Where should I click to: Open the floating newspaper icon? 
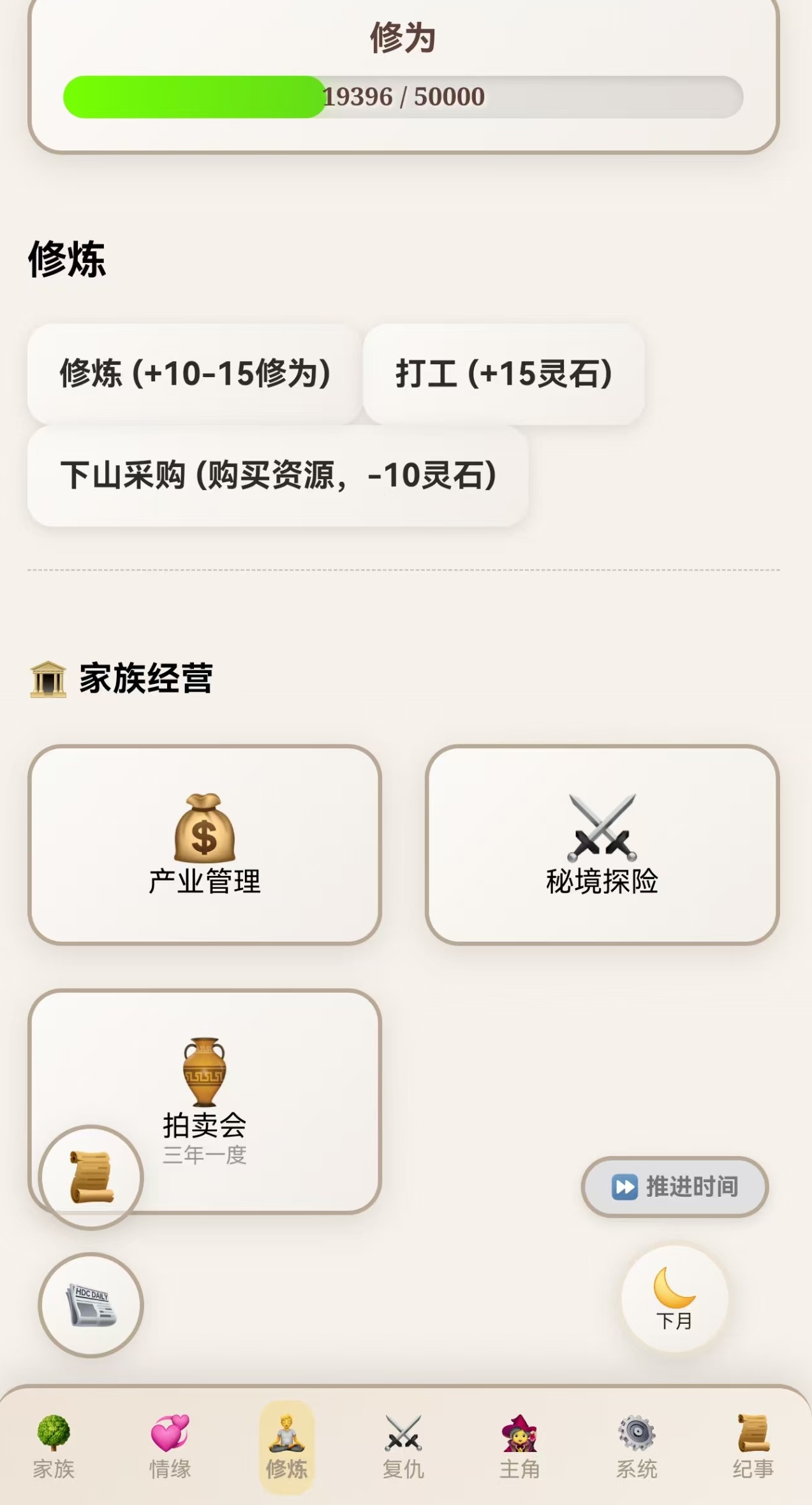(x=91, y=1305)
